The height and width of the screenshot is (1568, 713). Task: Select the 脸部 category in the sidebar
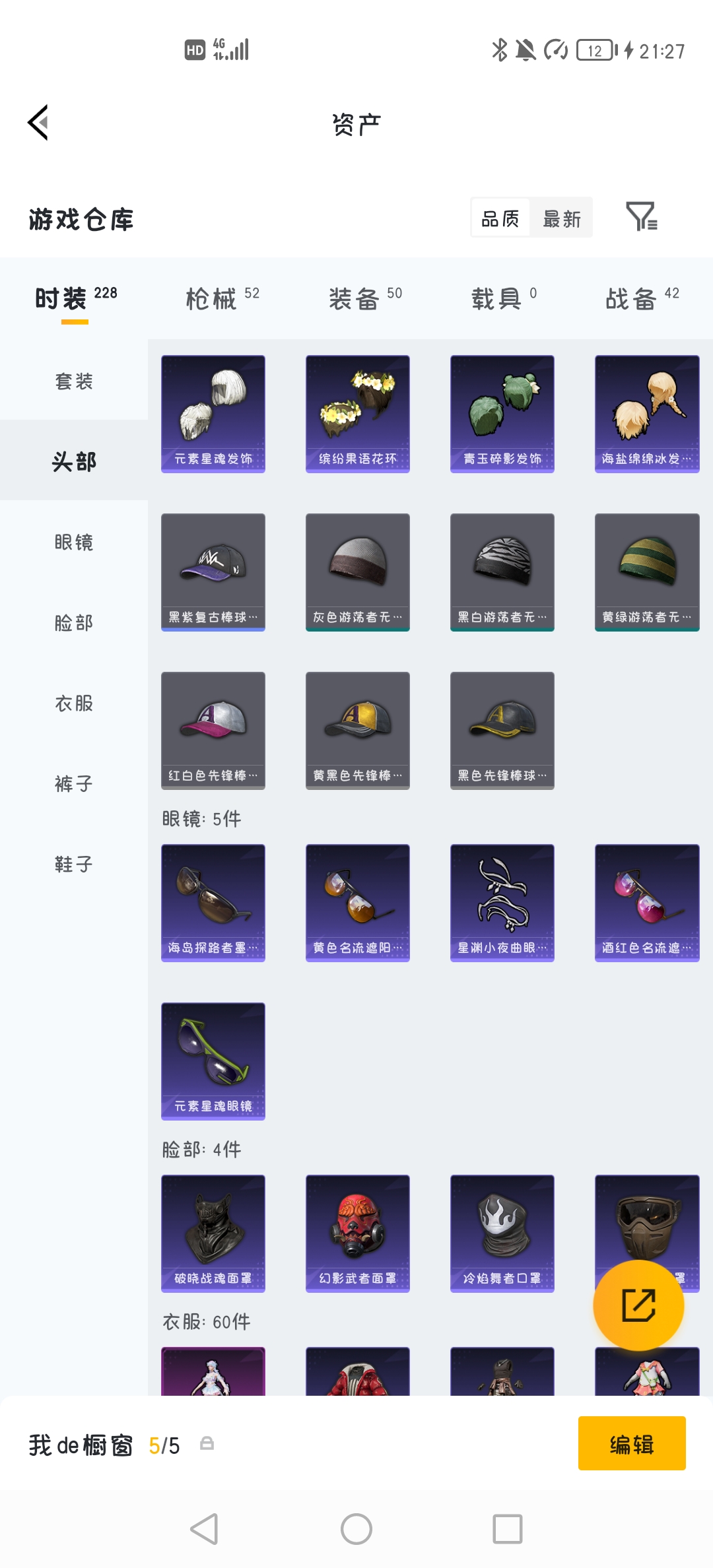click(x=74, y=622)
